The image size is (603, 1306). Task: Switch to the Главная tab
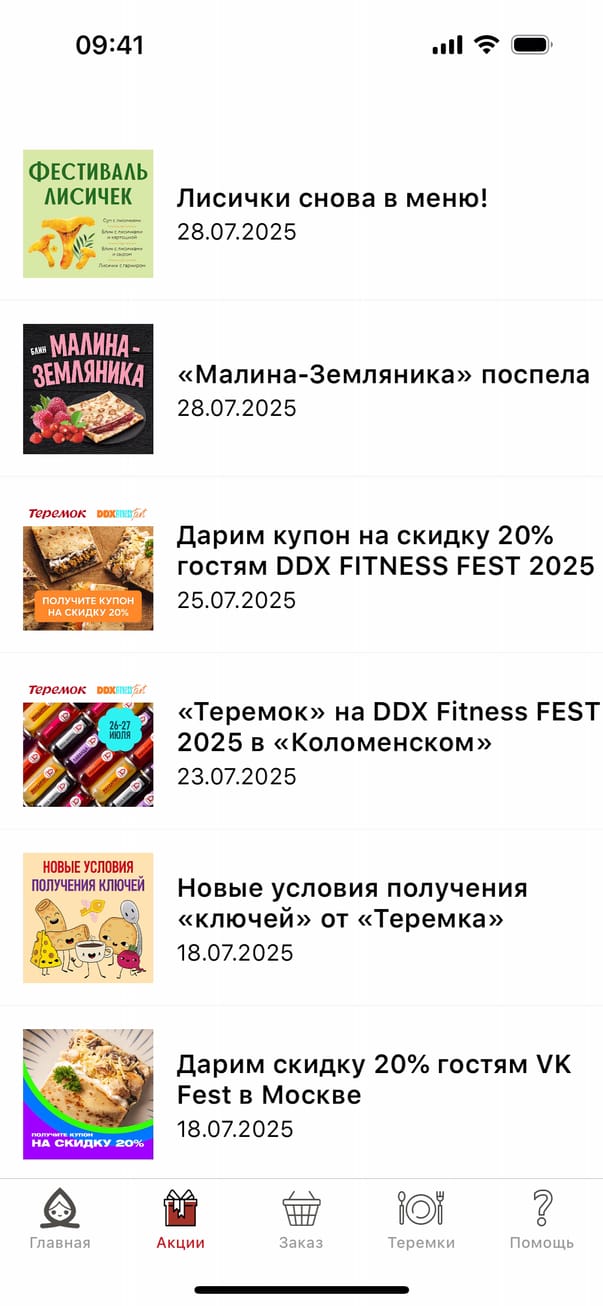[60, 1220]
